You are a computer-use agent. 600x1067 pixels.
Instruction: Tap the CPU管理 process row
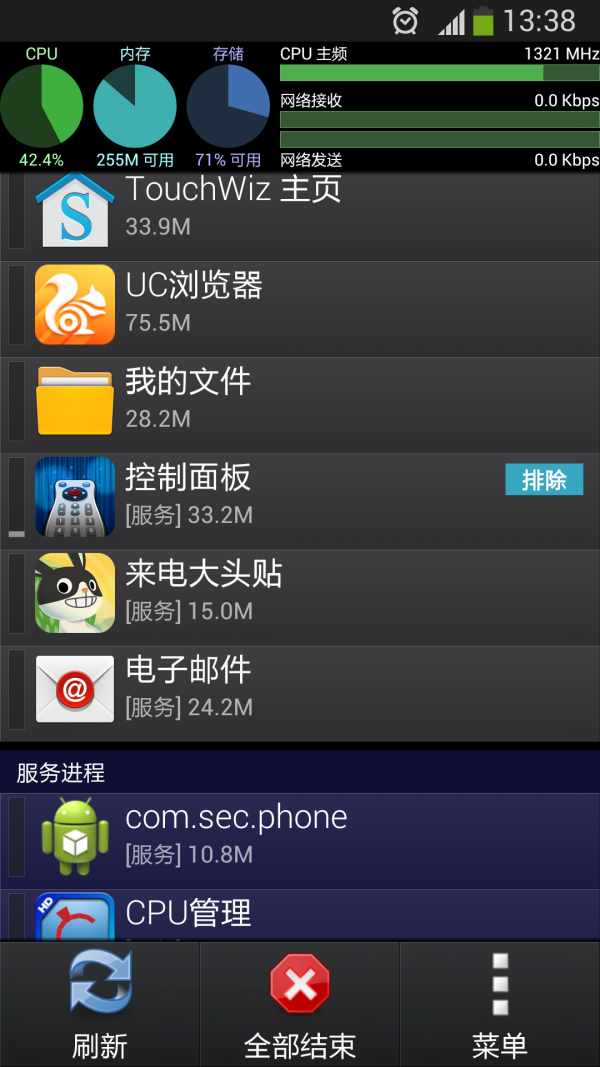(300, 915)
